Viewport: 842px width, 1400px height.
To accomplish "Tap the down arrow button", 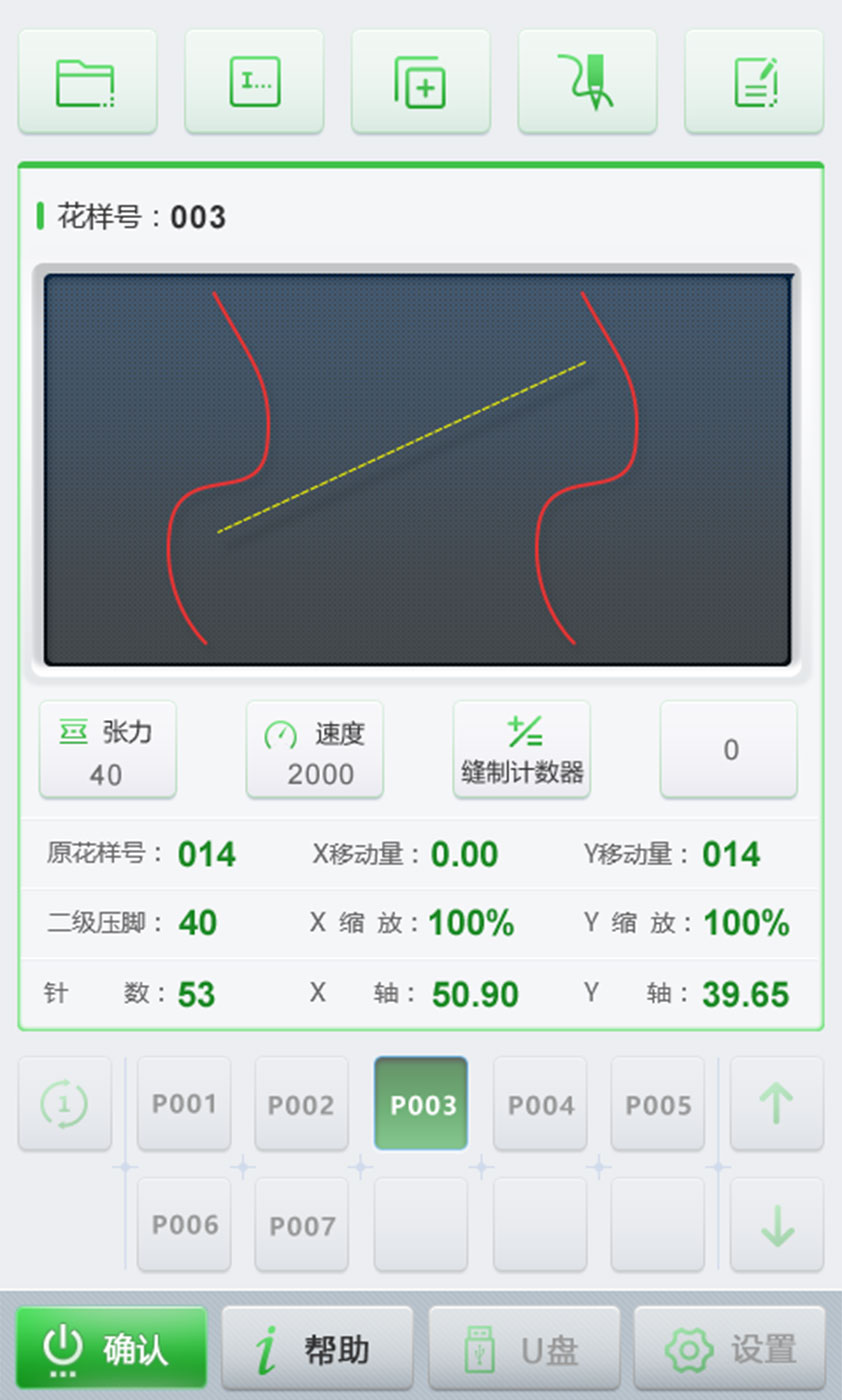I will point(777,1225).
